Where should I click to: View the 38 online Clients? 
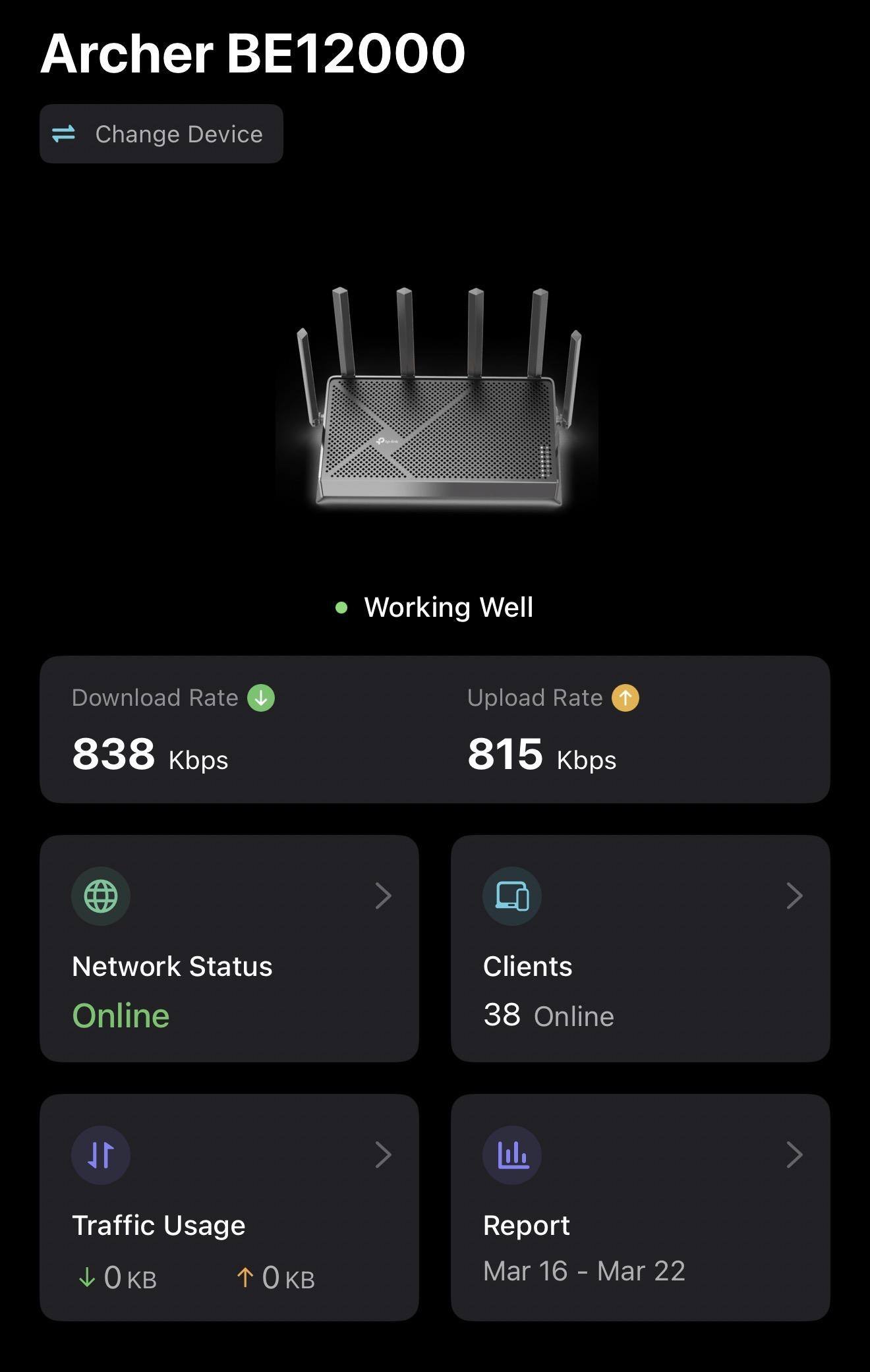[640, 948]
